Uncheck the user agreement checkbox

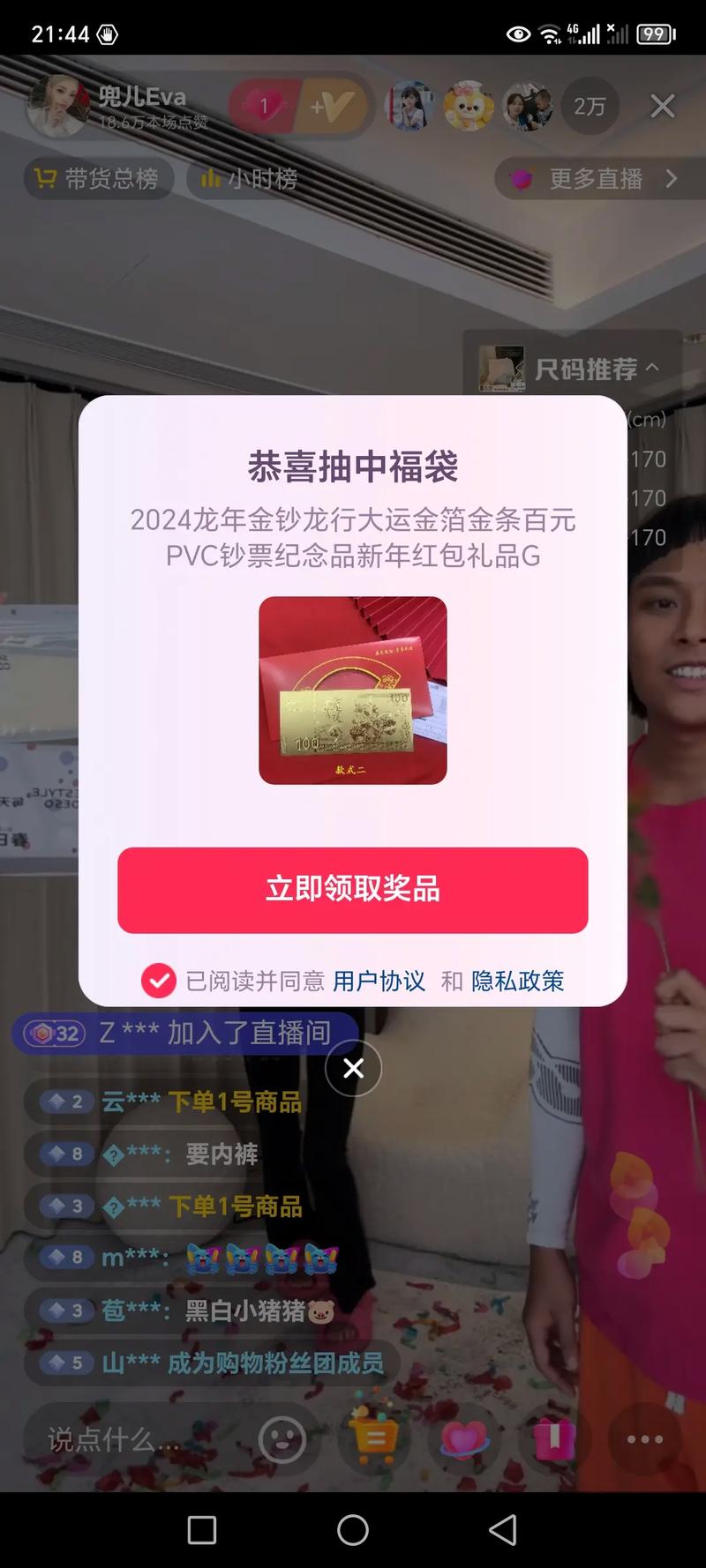point(159,979)
